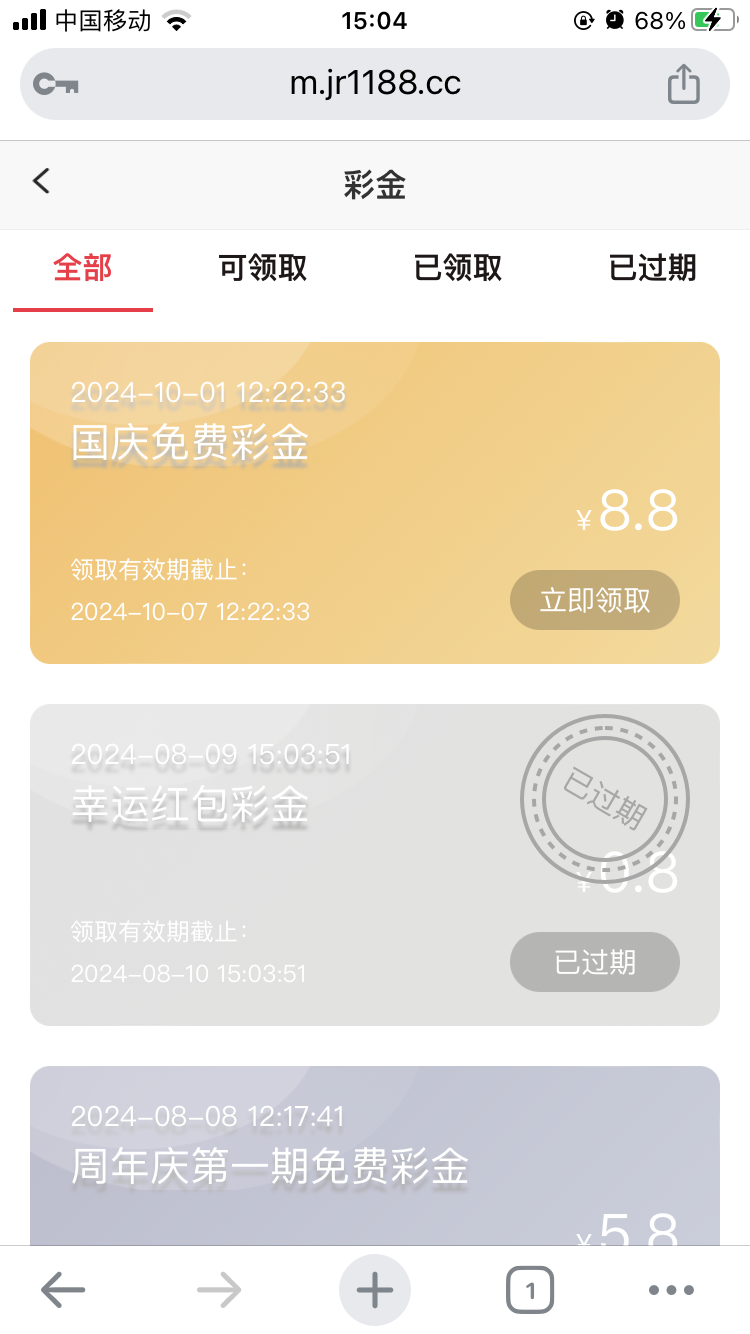Switch to the 已领取 tab
This screenshot has width=750, height=1334.
tap(457, 268)
